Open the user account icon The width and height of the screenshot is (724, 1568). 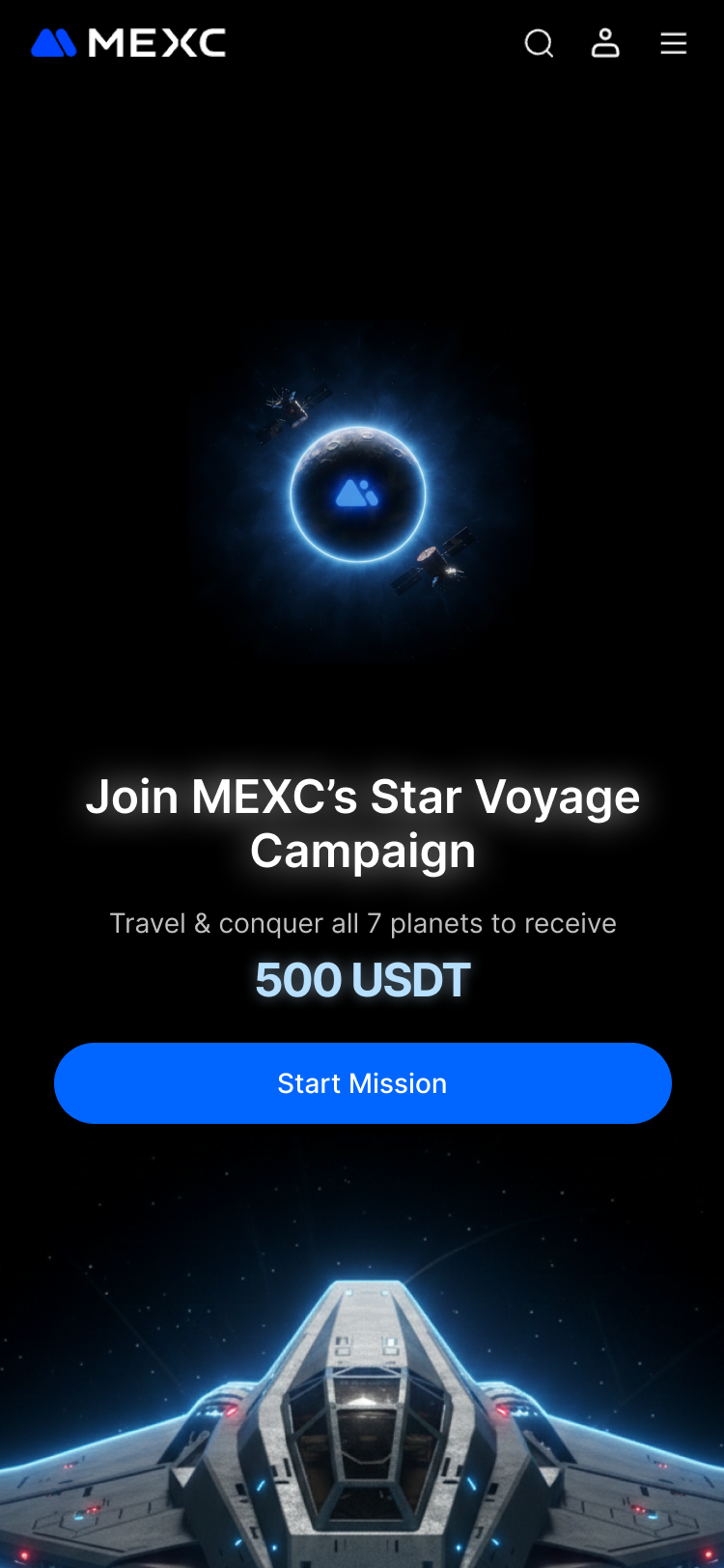[x=605, y=43]
